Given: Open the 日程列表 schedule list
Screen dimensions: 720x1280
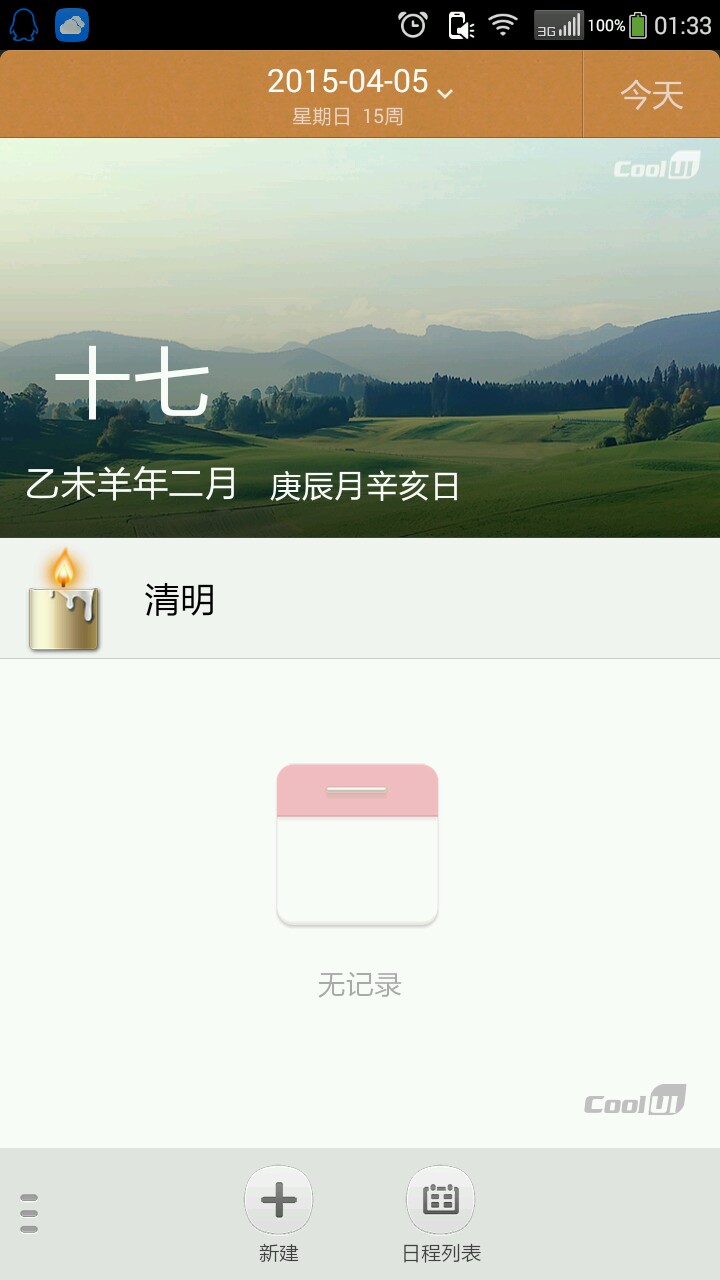Looking at the screenshot, I should pos(440,1201).
